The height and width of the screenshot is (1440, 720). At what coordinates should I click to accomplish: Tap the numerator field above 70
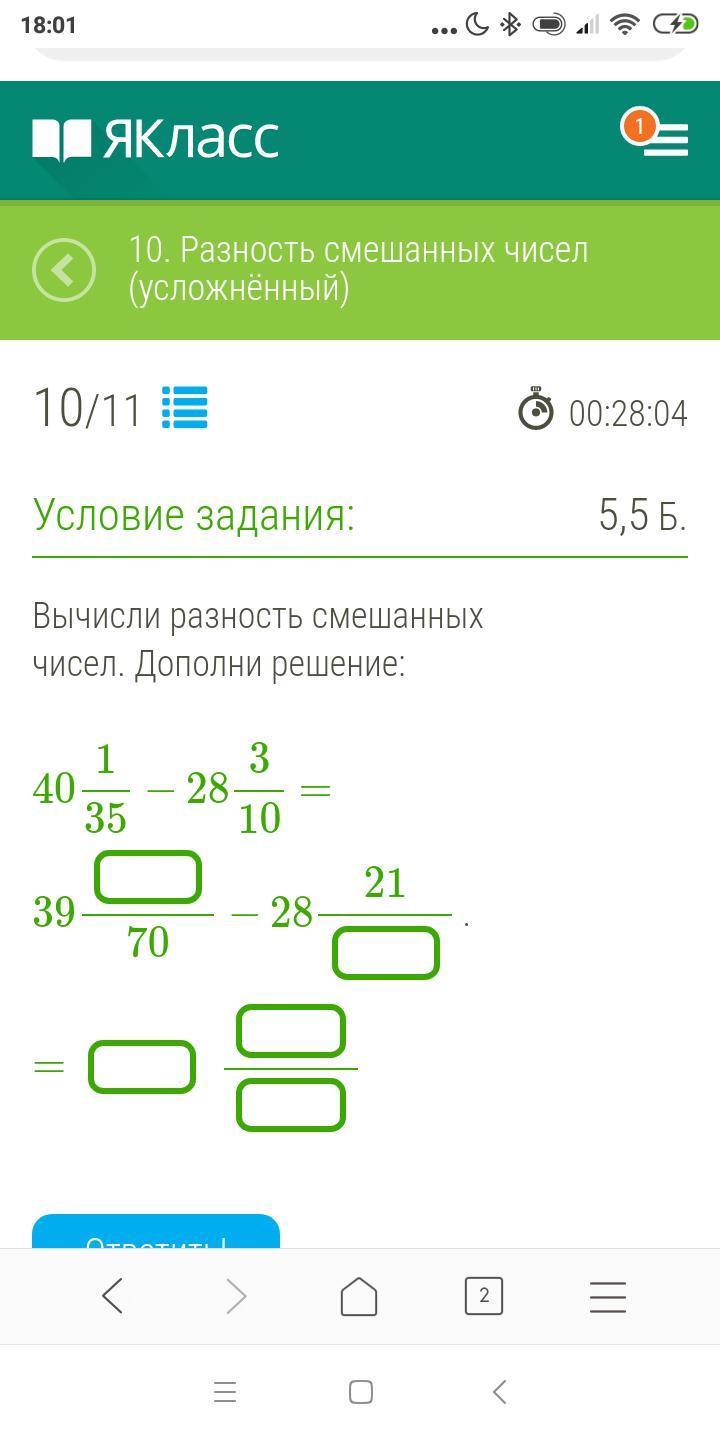click(x=148, y=877)
